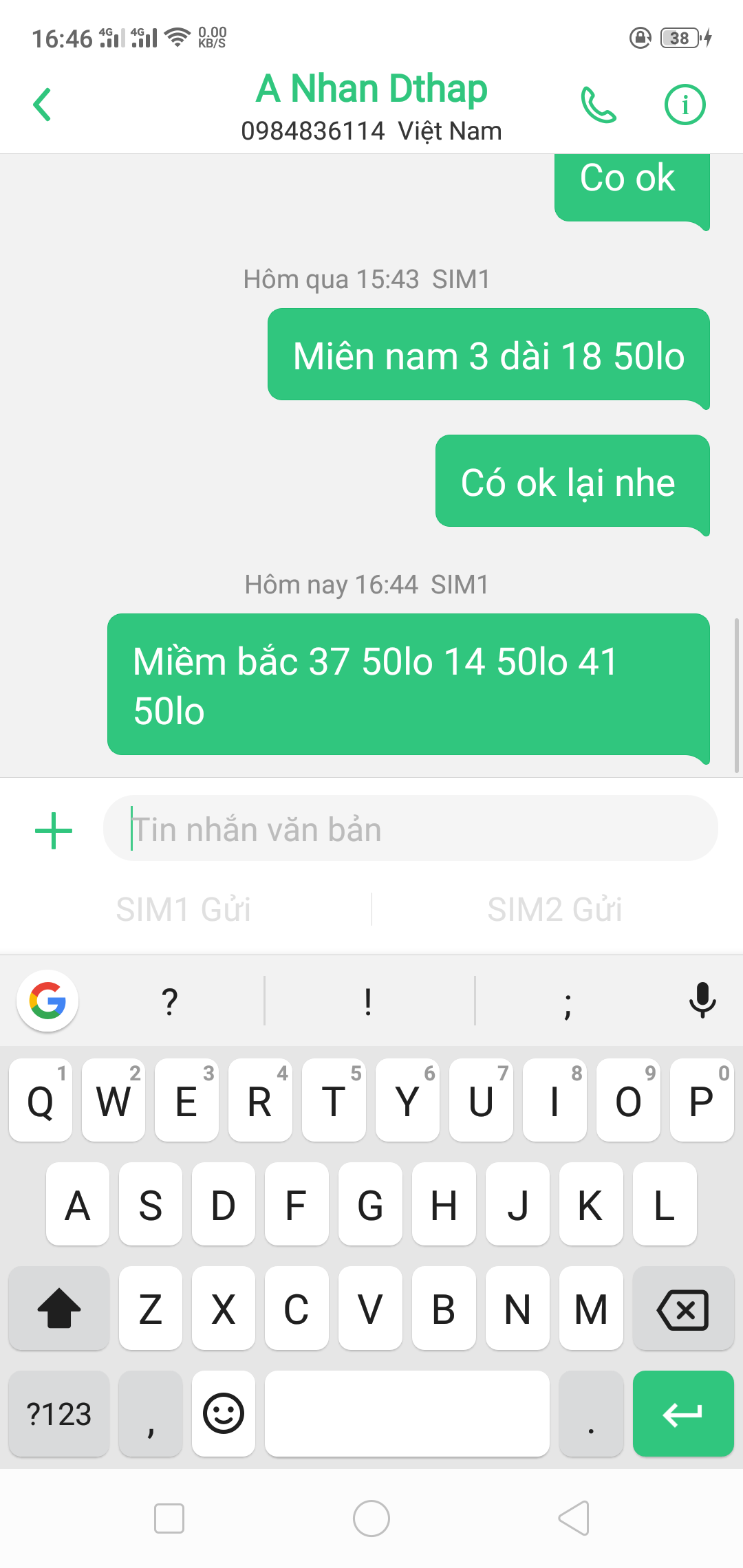
Task: Focus the Tin nhắn văn bản field
Action: pos(410,829)
